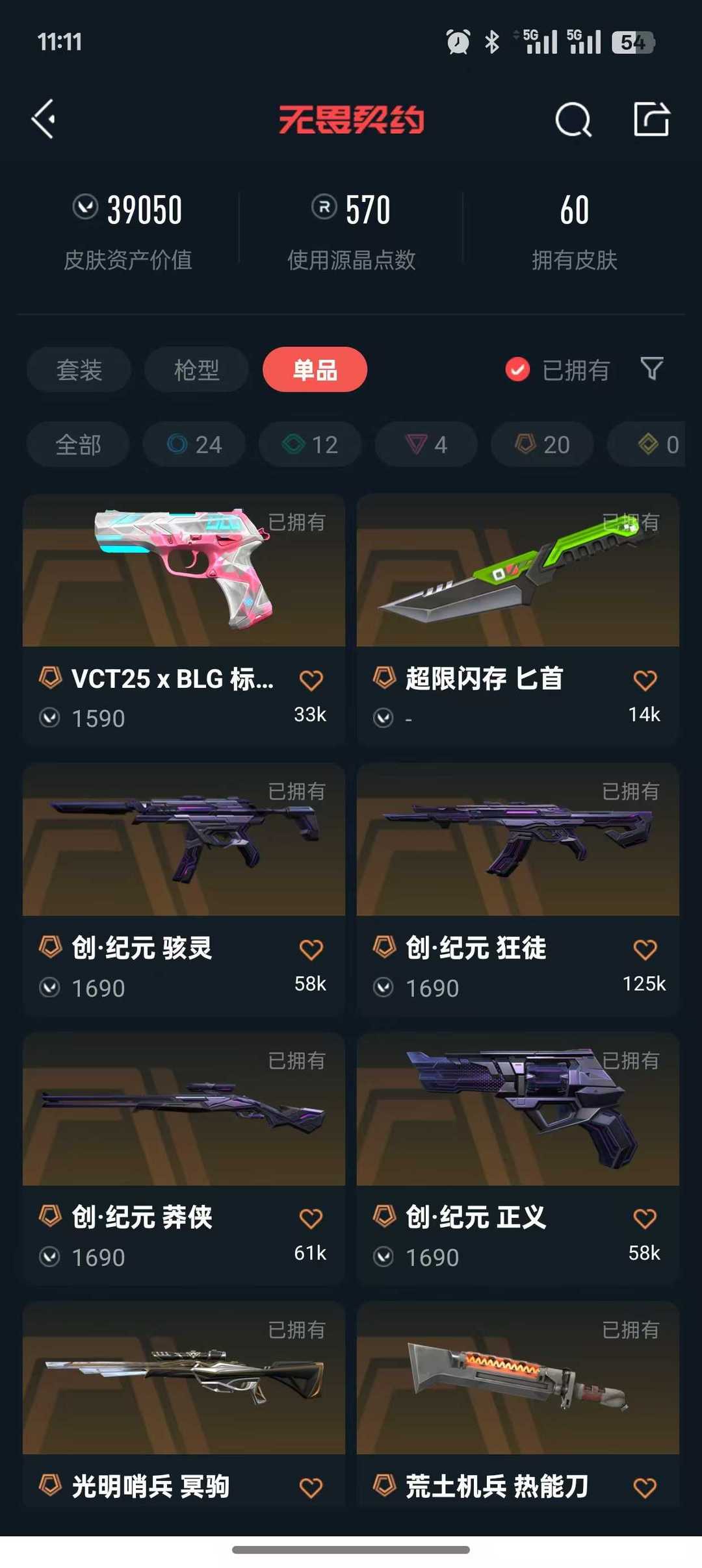This screenshot has height=1568, width=702.
Task: Go back with the back arrow
Action: pyautogui.click(x=43, y=119)
